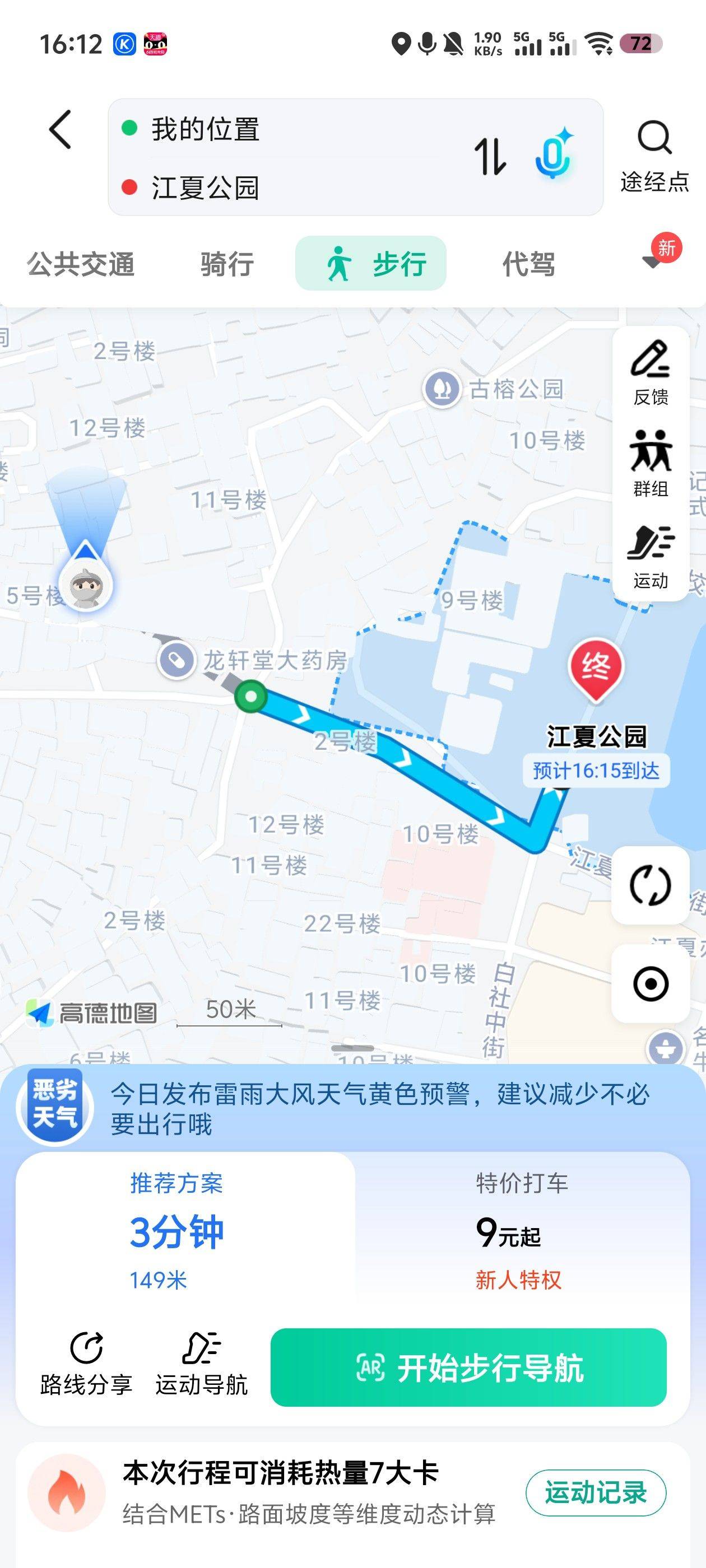
Task: Switch to the 公共交通 tab
Action: click(x=81, y=264)
